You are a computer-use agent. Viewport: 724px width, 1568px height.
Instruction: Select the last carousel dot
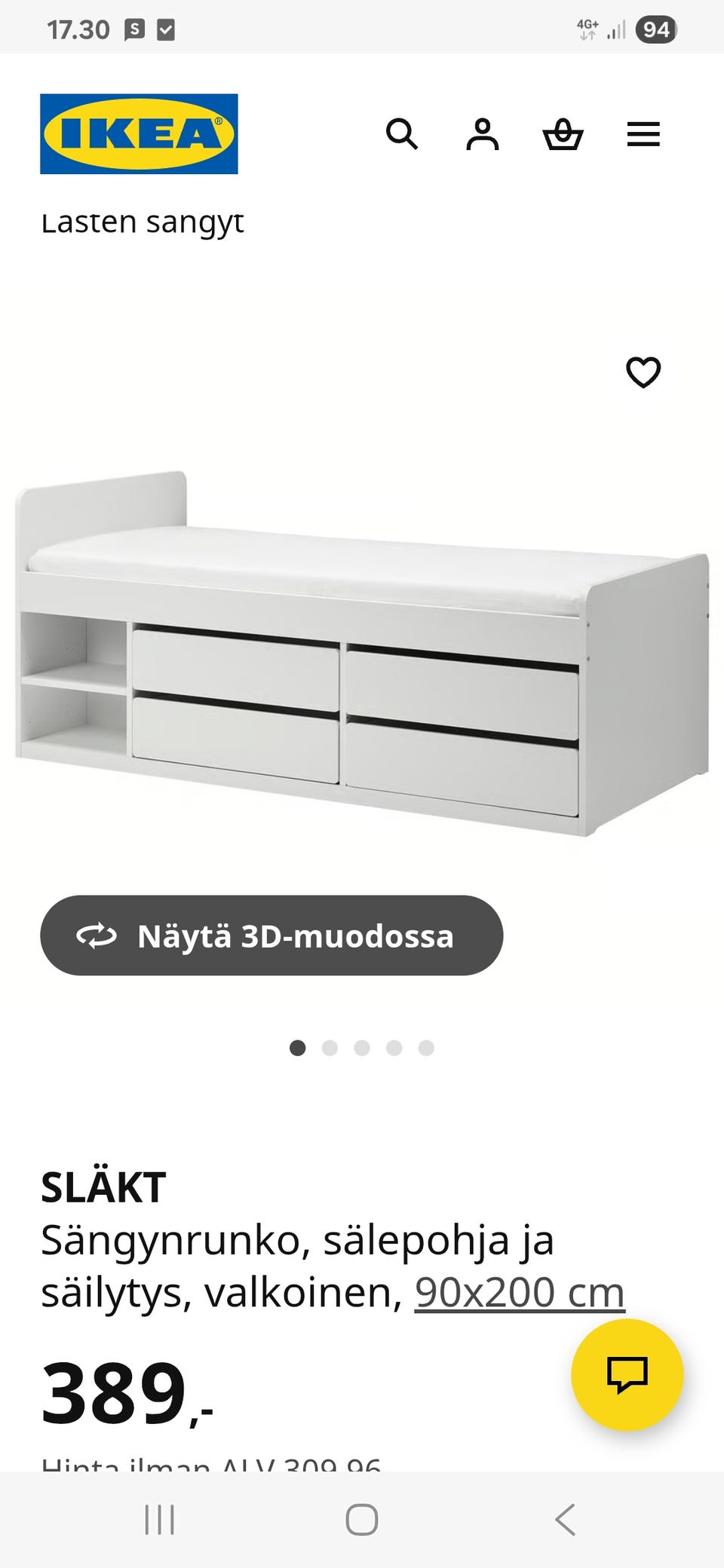[x=426, y=1046]
